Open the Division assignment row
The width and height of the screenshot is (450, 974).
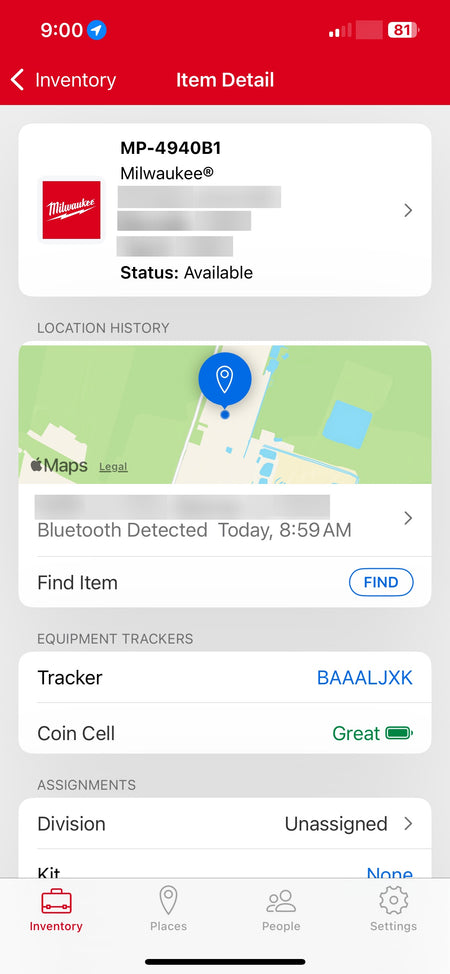point(225,824)
